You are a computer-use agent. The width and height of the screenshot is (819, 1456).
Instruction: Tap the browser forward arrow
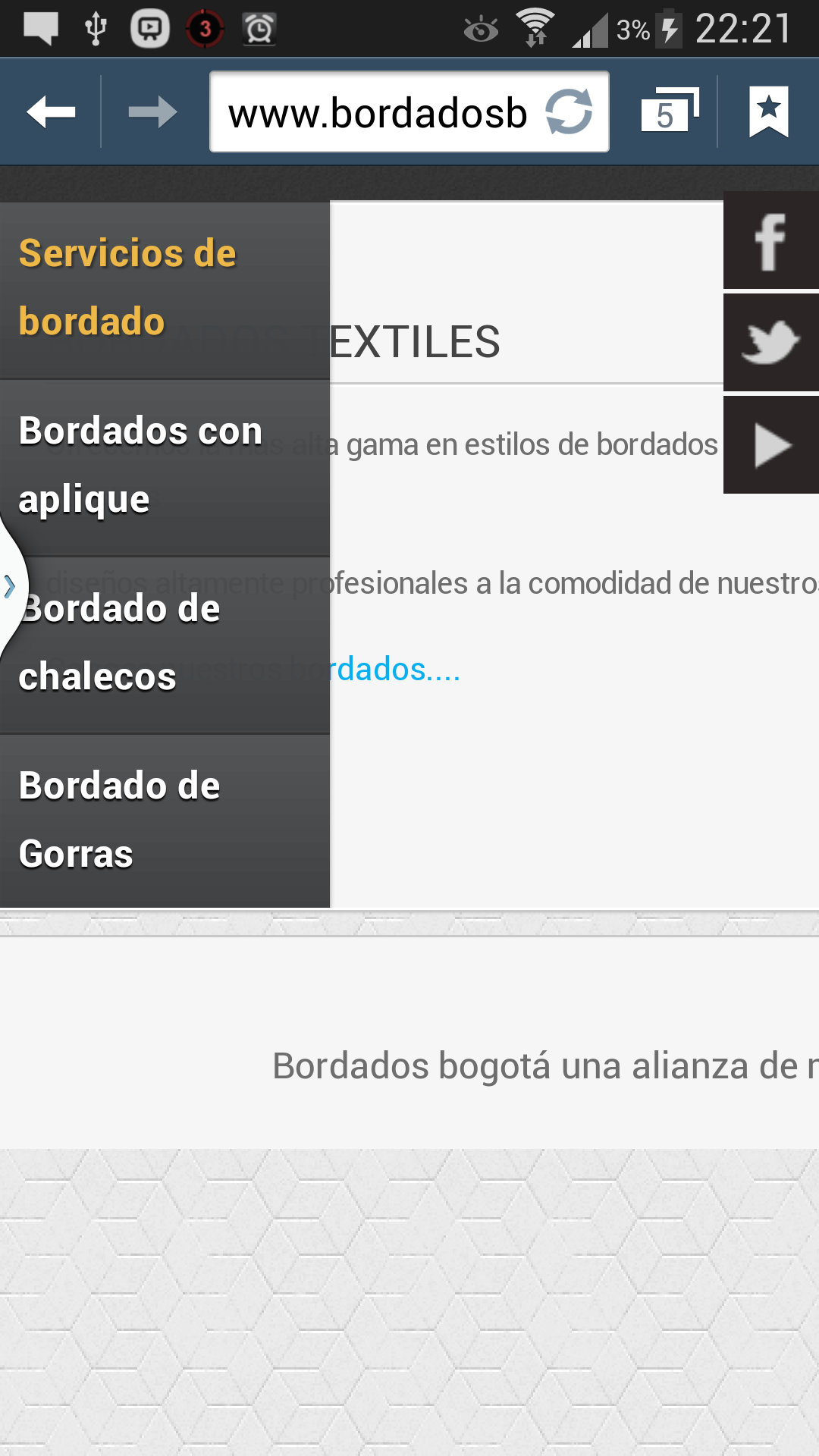[152, 112]
